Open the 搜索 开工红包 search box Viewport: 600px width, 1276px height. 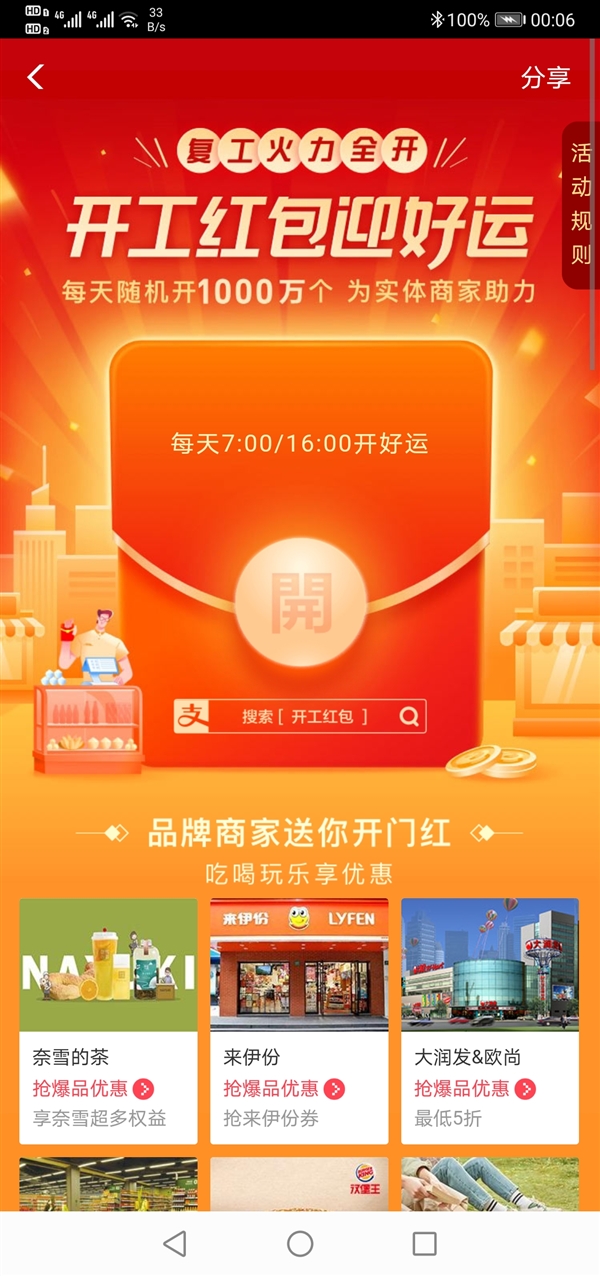[301, 716]
